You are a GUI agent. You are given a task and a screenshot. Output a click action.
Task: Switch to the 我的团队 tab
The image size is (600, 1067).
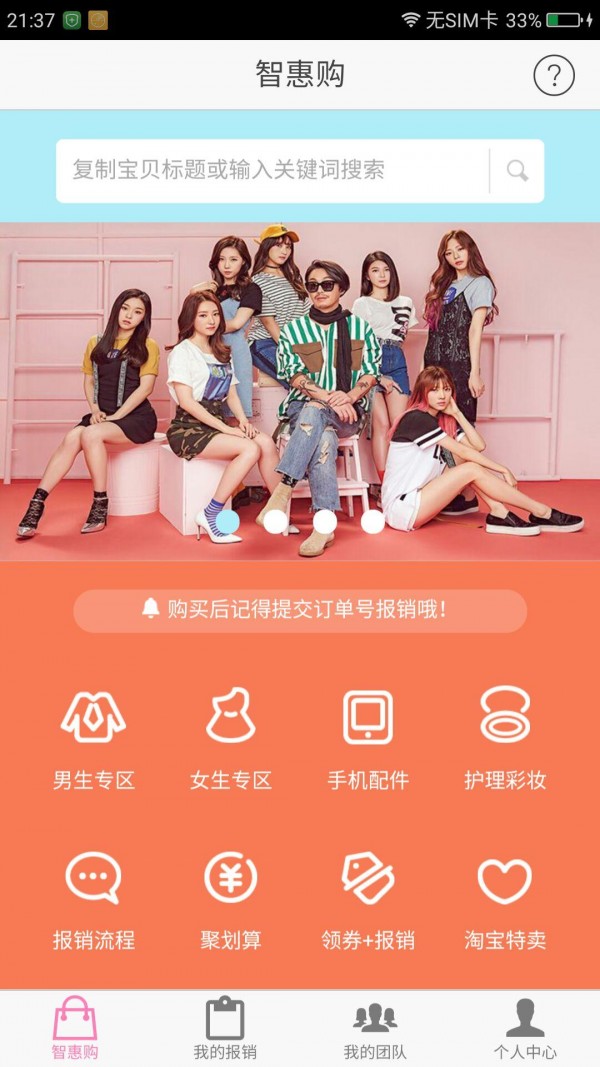point(375,1028)
